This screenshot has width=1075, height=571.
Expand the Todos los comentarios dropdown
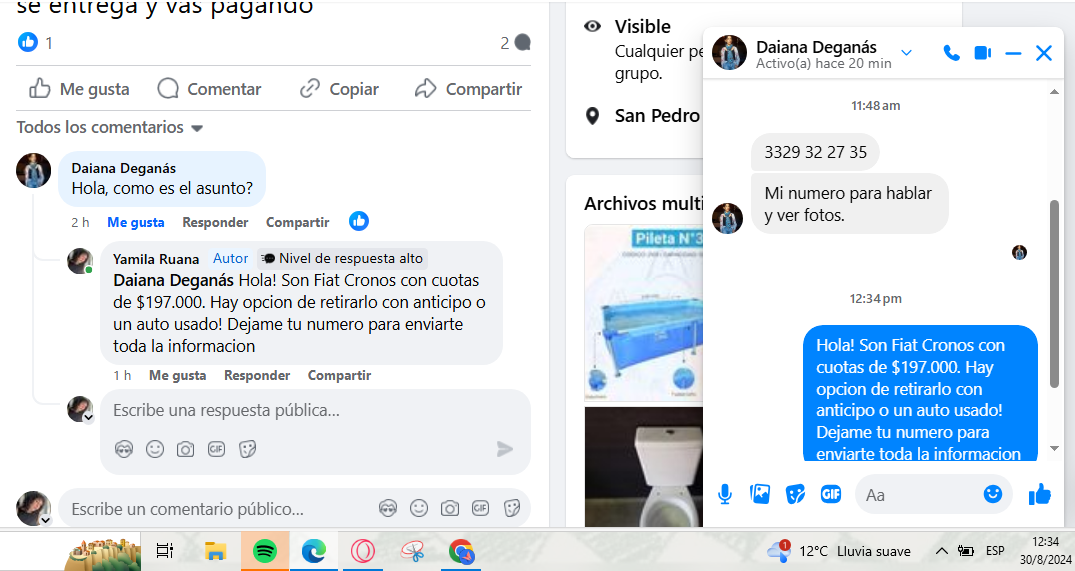point(110,128)
